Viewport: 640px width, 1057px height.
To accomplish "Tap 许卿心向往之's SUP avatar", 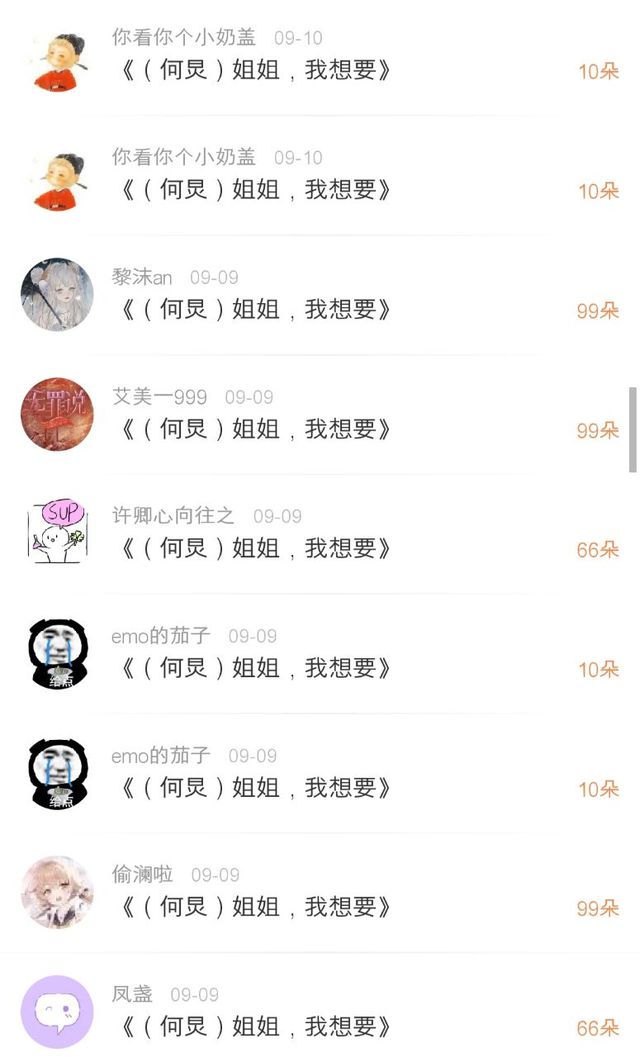I will click(x=57, y=534).
